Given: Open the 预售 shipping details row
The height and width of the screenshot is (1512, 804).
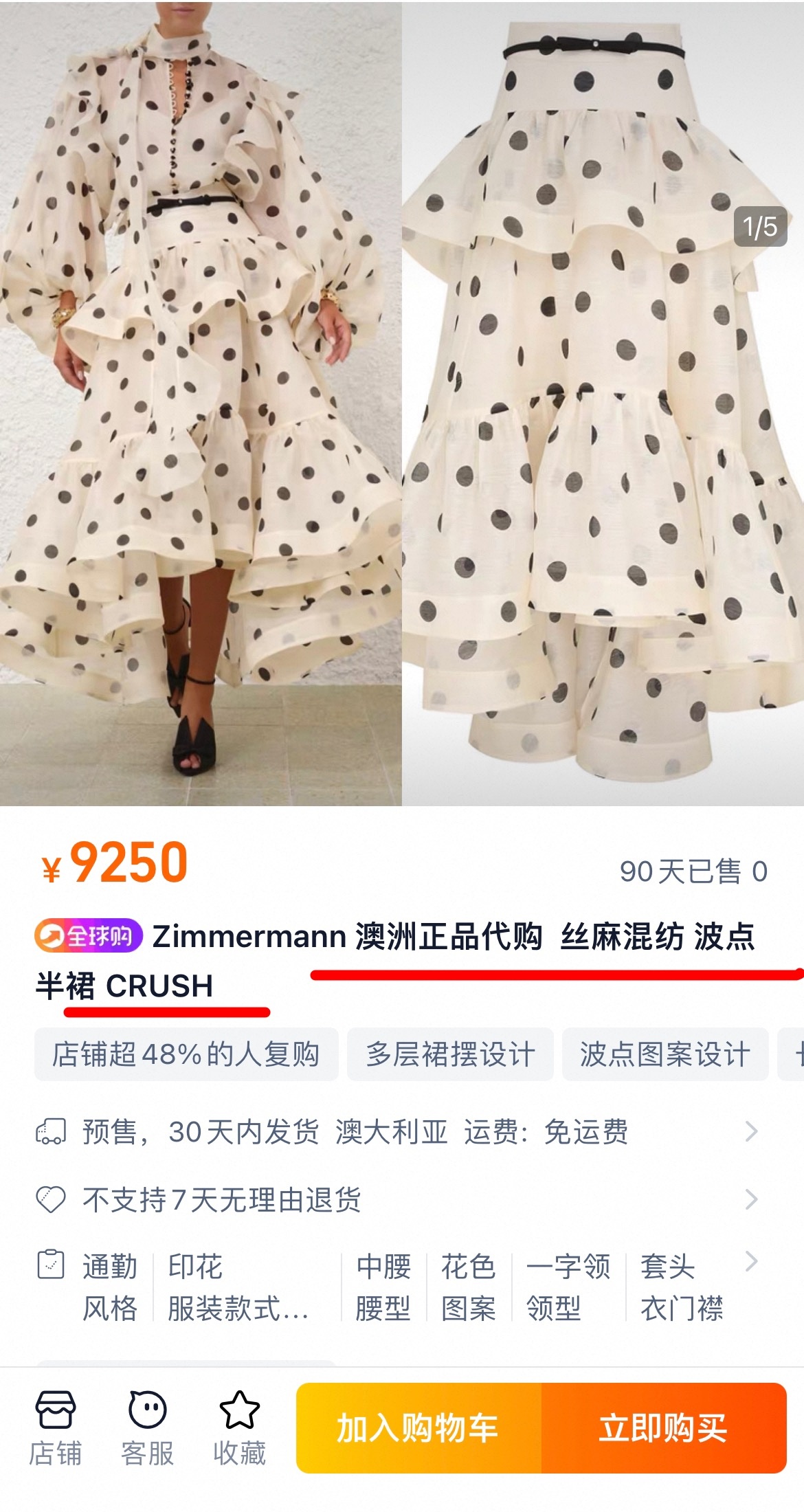Looking at the screenshot, I should pyautogui.click(x=399, y=1132).
